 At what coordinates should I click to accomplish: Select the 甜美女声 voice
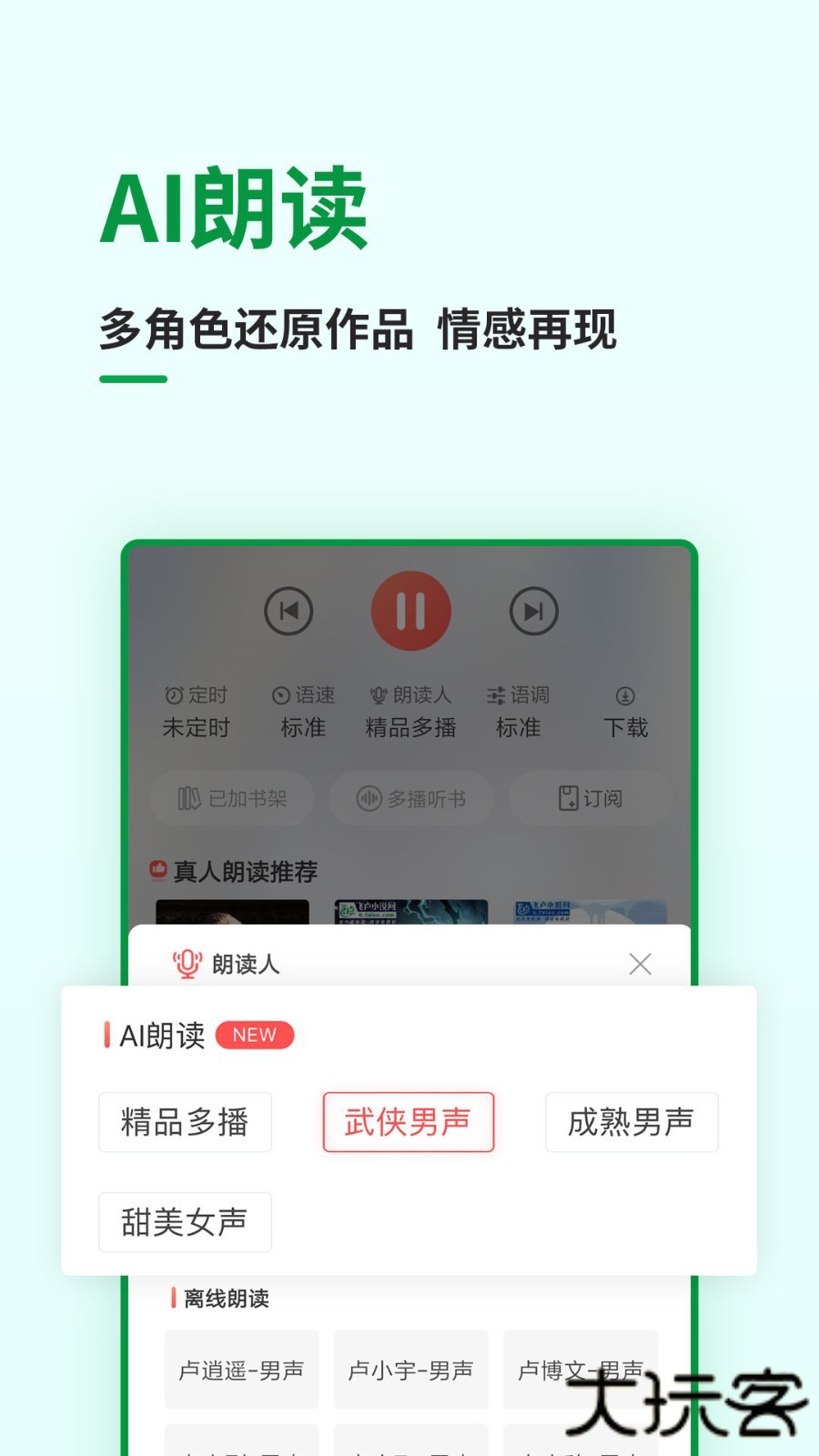click(185, 1222)
